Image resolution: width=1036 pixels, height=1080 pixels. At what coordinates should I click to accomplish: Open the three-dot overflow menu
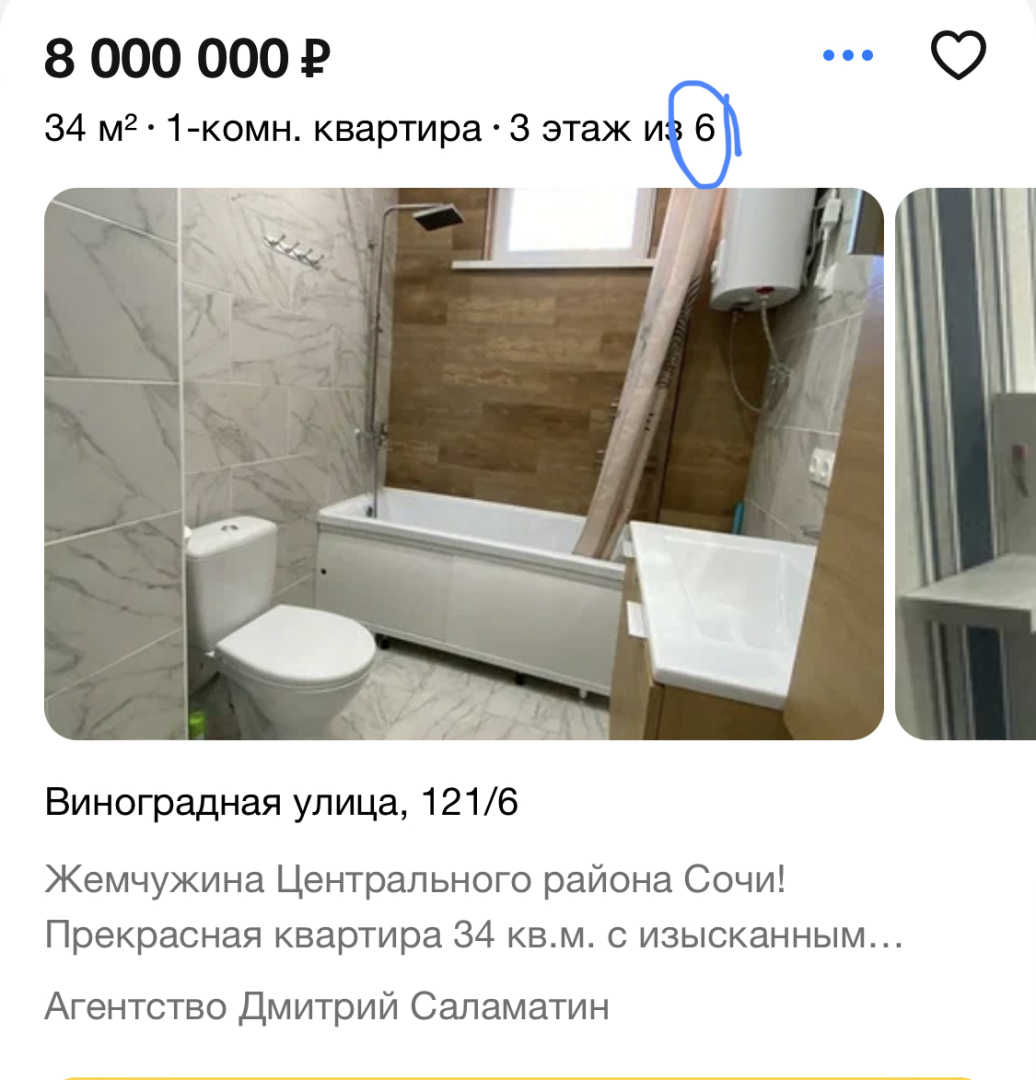[848, 56]
